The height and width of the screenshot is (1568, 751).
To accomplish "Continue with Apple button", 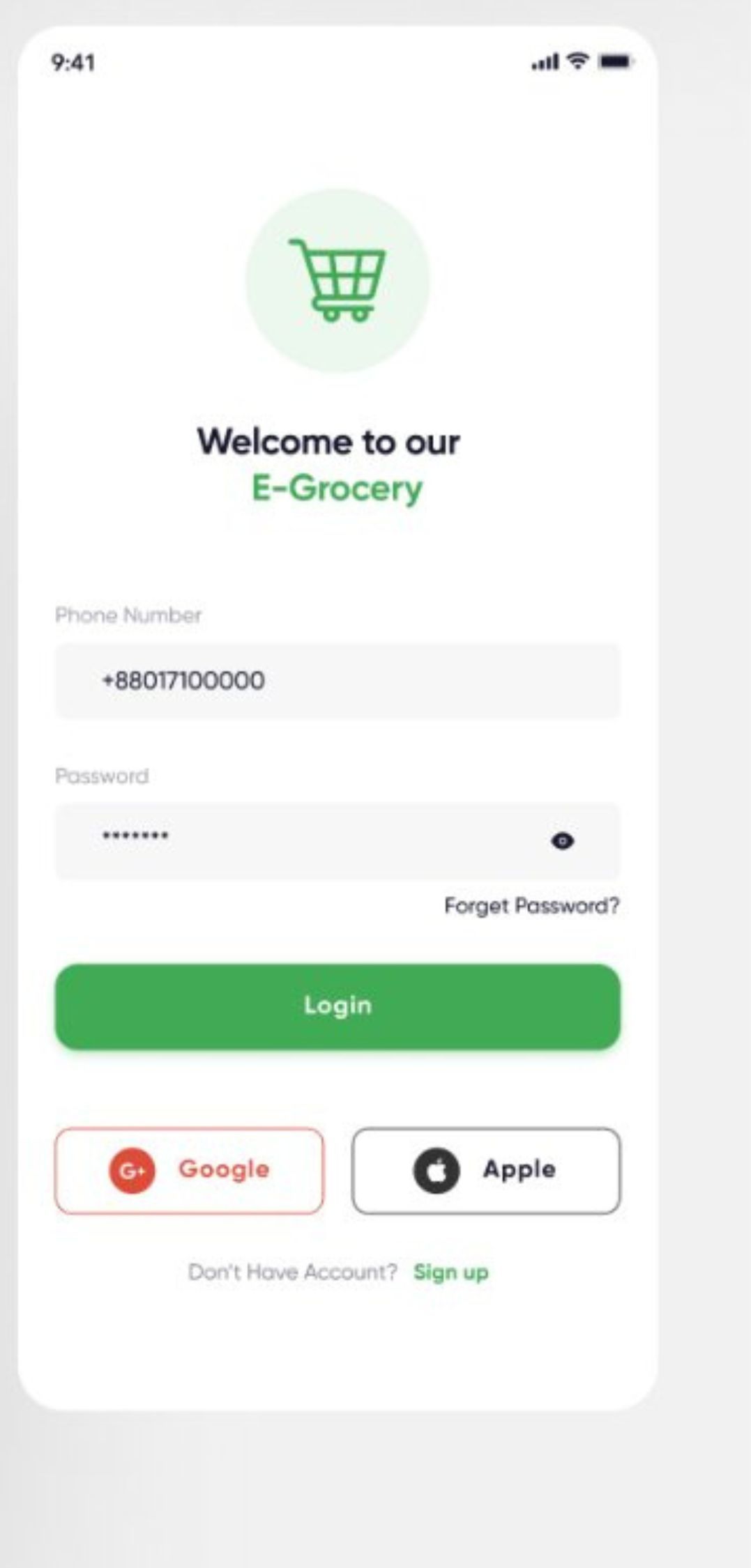I will (486, 1171).
